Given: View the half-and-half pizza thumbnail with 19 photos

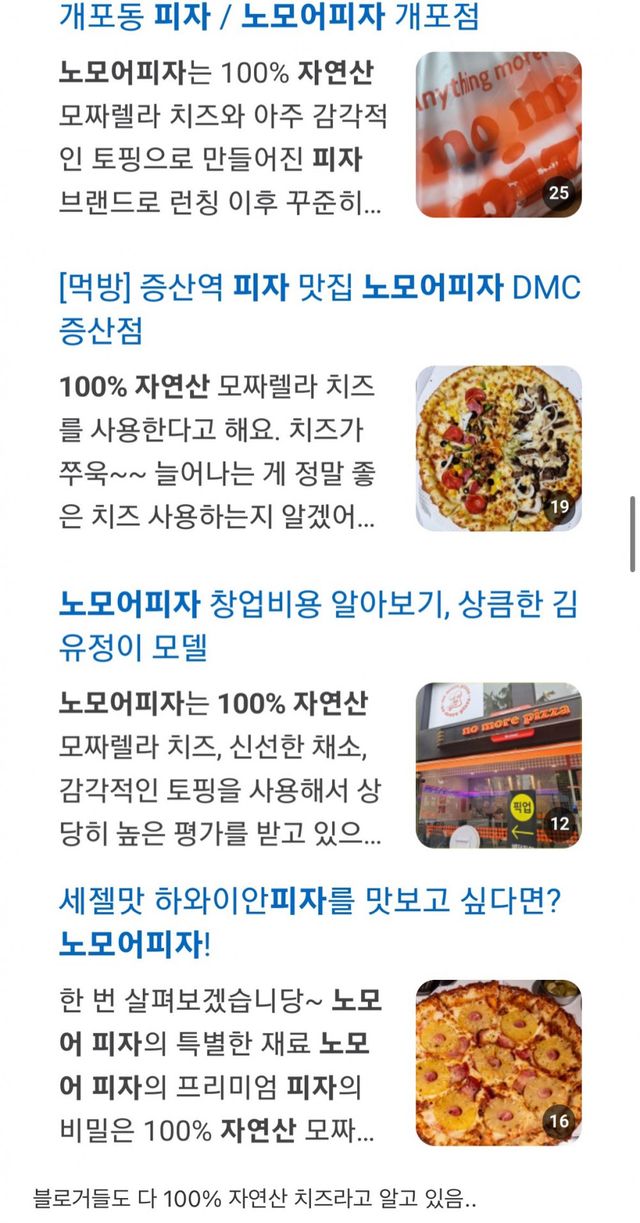Looking at the screenshot, I should (x=498, y=448).
